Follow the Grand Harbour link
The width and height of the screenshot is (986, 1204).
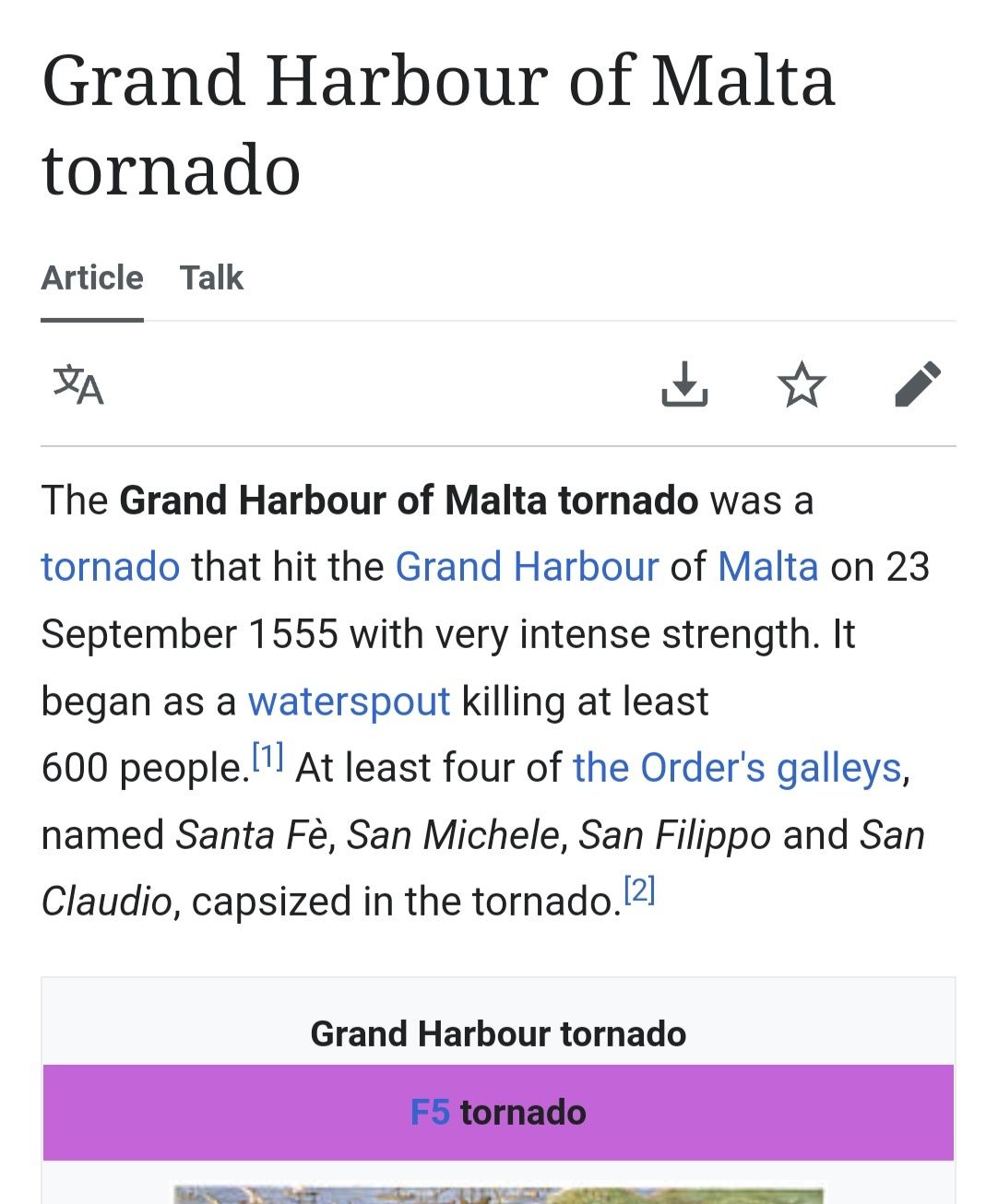point(527,567)
